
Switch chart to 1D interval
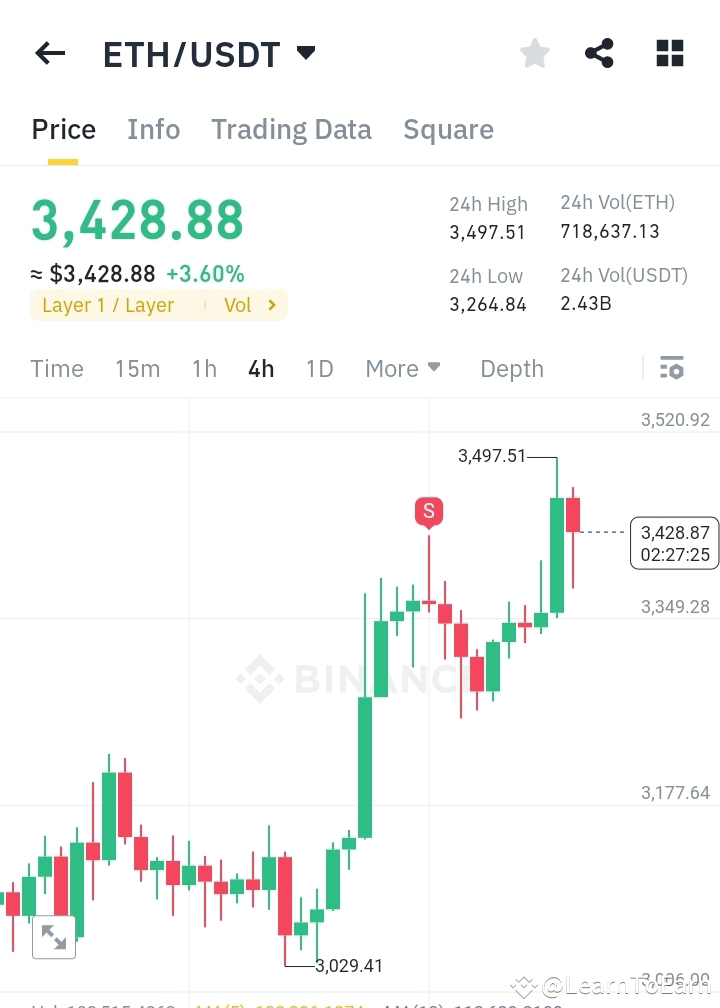click(319, 368)
